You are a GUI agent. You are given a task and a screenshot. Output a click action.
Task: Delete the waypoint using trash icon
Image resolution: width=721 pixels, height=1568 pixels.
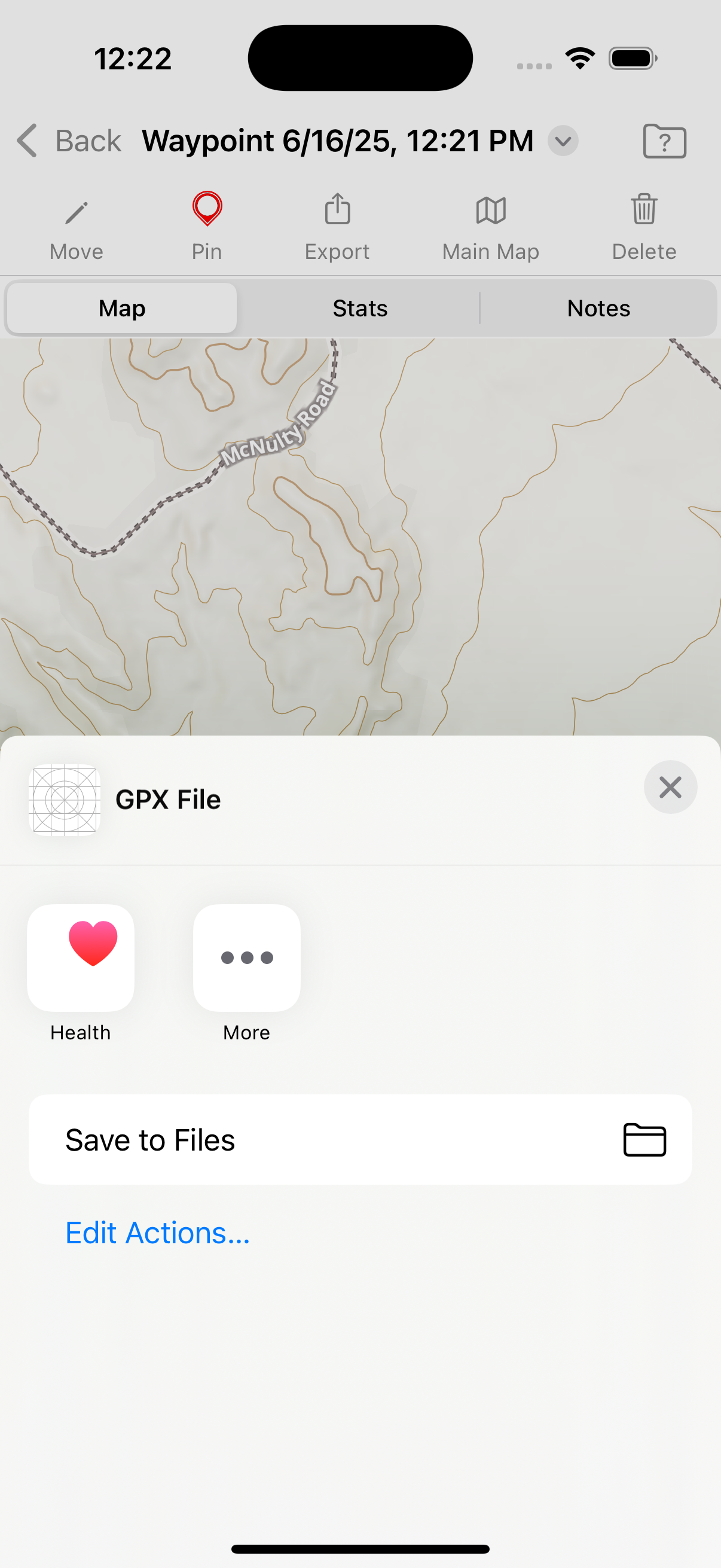(643, 209)
